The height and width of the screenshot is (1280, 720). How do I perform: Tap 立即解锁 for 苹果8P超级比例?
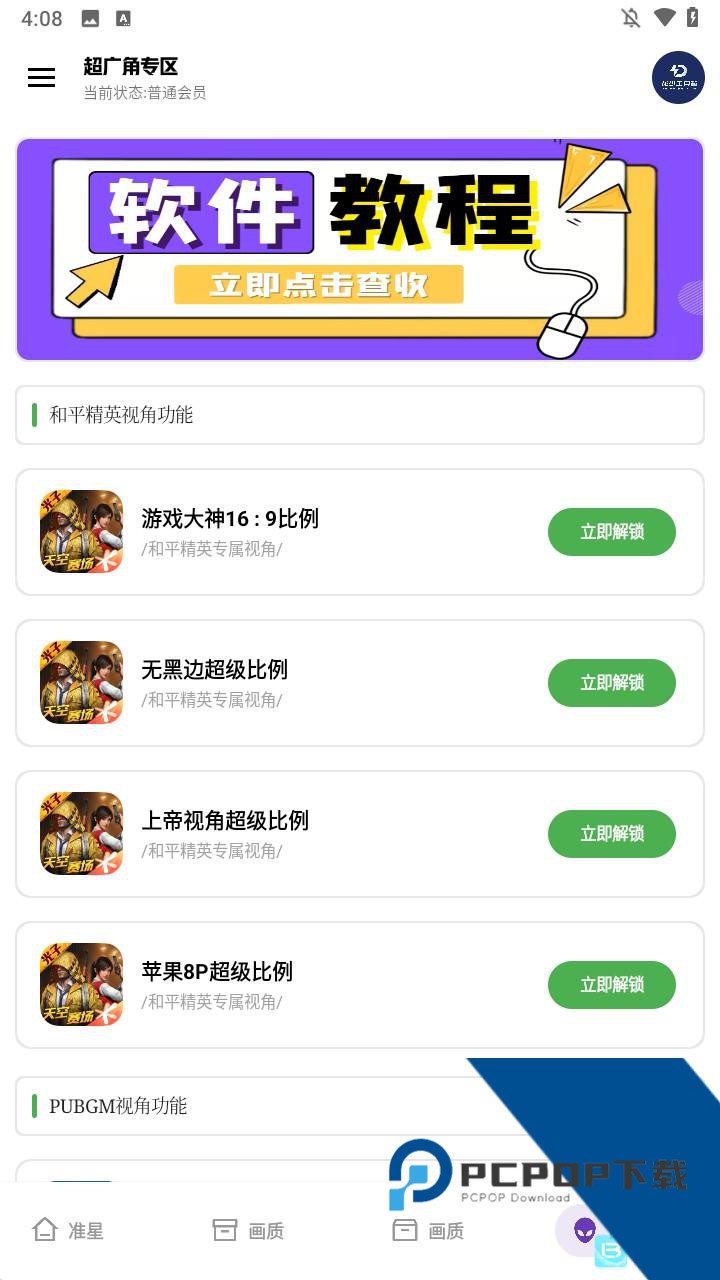click(611, 984)
